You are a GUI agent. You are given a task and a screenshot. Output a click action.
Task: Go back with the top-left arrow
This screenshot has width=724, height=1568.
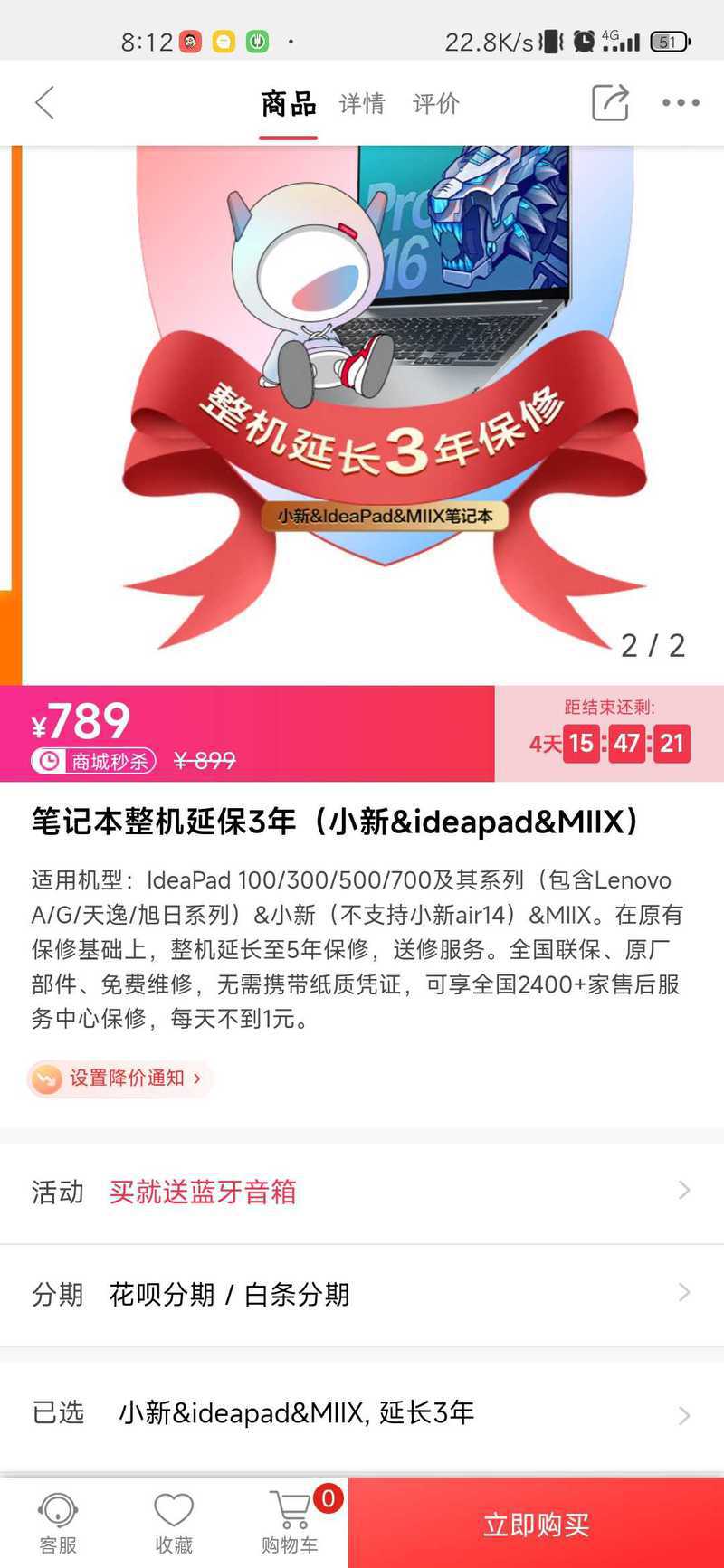[x=45, y=103]
